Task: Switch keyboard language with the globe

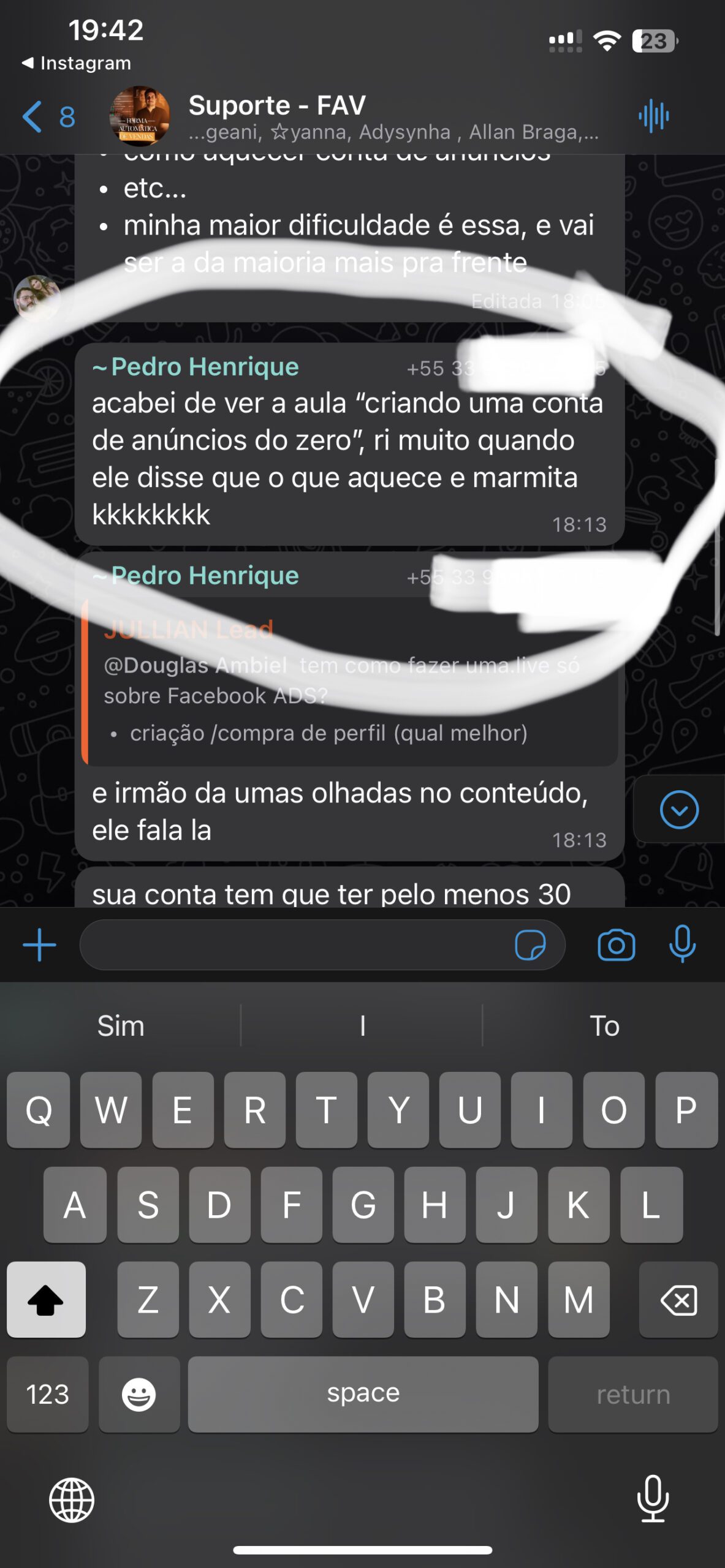Action: point(72,1499)
